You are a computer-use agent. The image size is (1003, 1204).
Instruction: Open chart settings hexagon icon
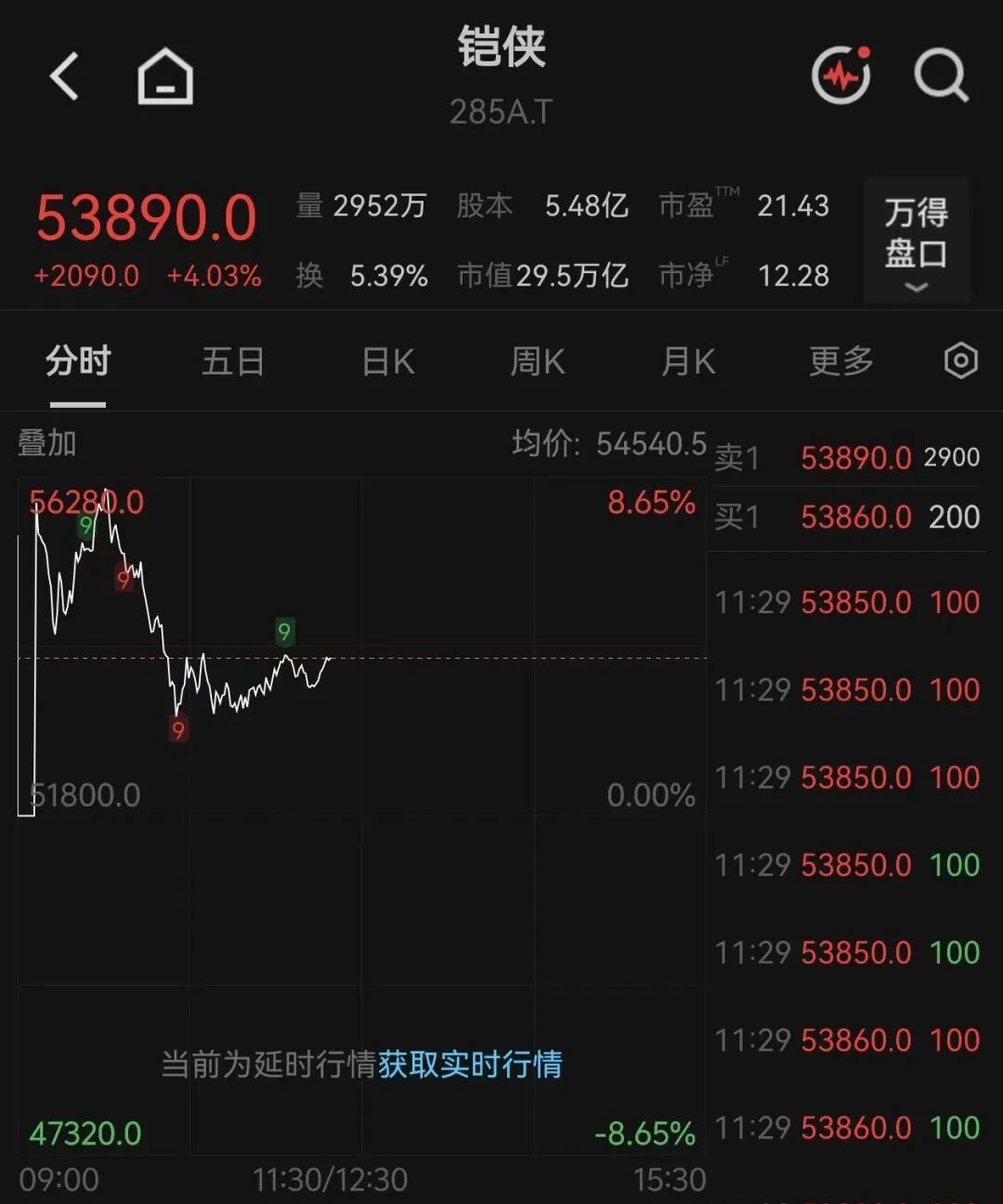(961, 360)
